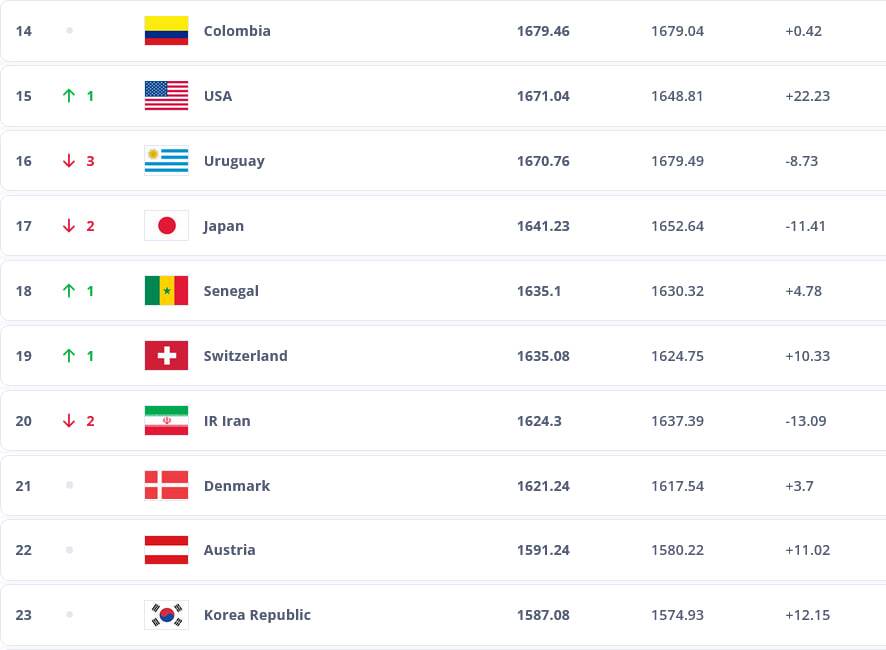Open the Korea Republic row
The width and height of the screenshot is (886, 650).
coord(257,615)
